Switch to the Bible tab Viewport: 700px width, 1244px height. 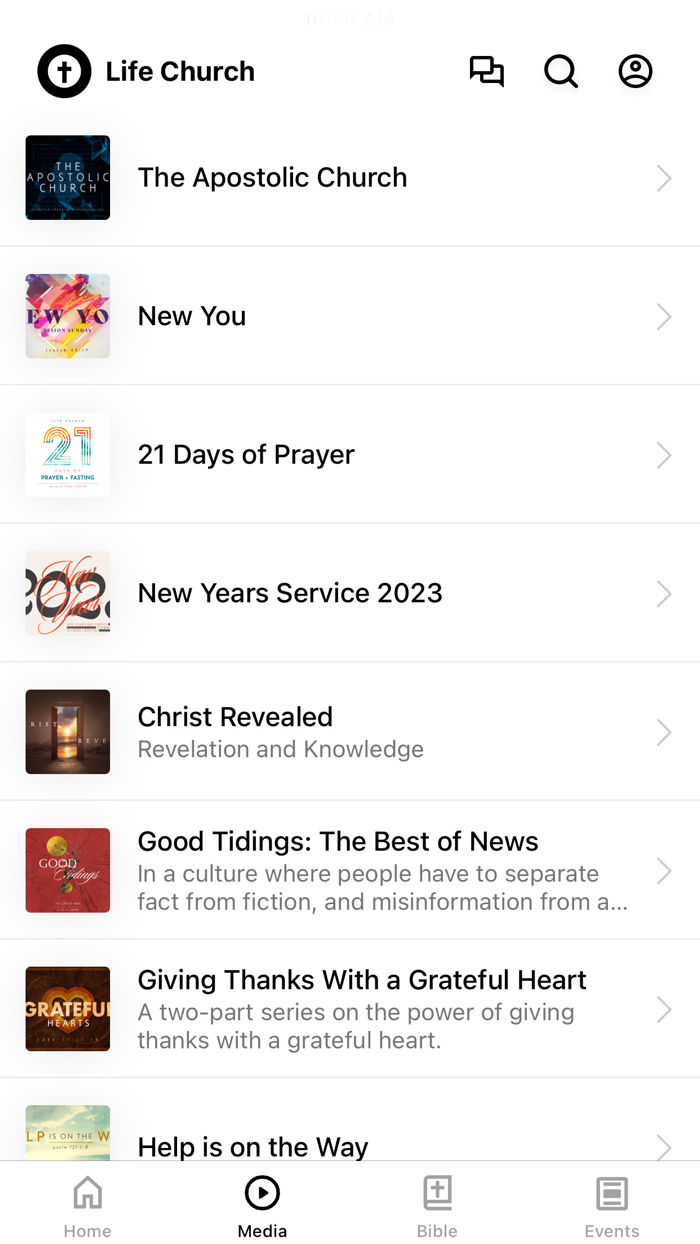pyautogui.click(x=437, y=1206)
